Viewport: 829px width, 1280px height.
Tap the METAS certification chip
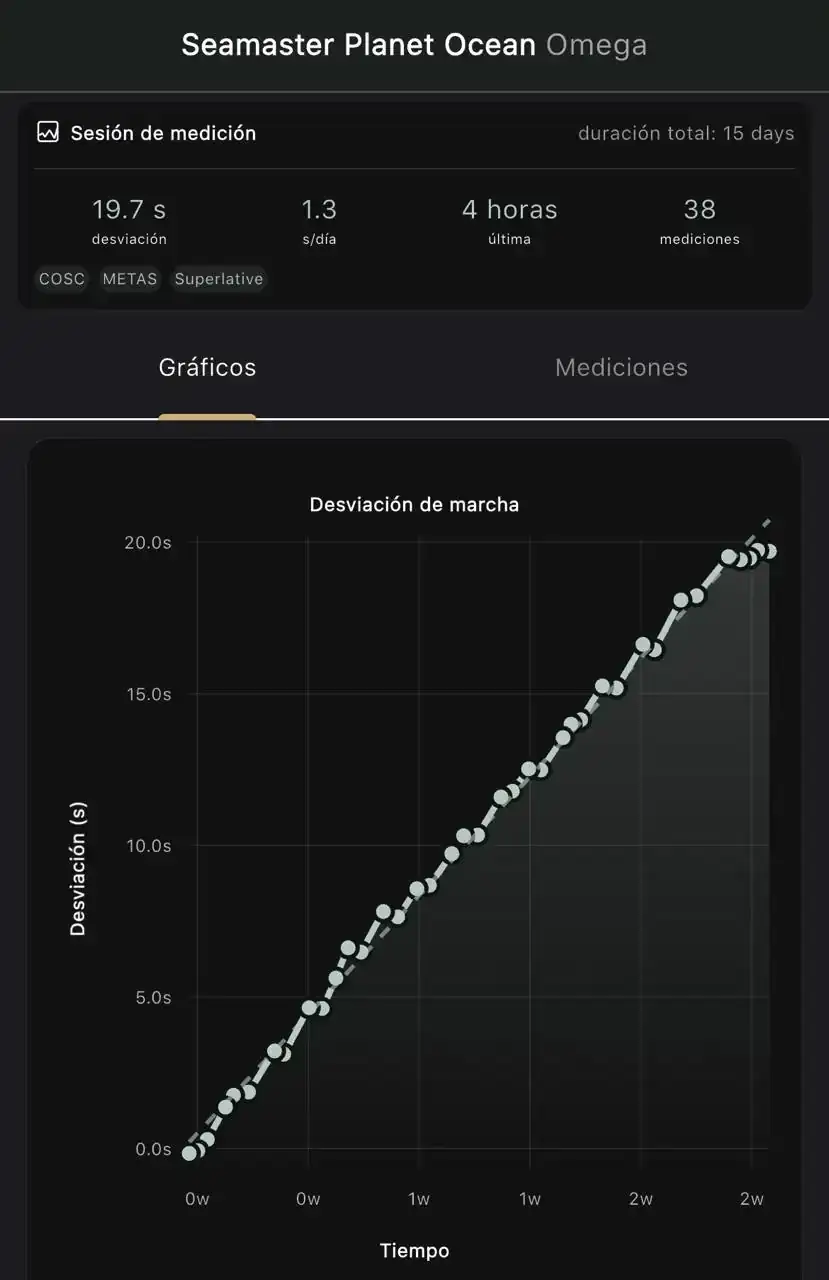point(130,279)
